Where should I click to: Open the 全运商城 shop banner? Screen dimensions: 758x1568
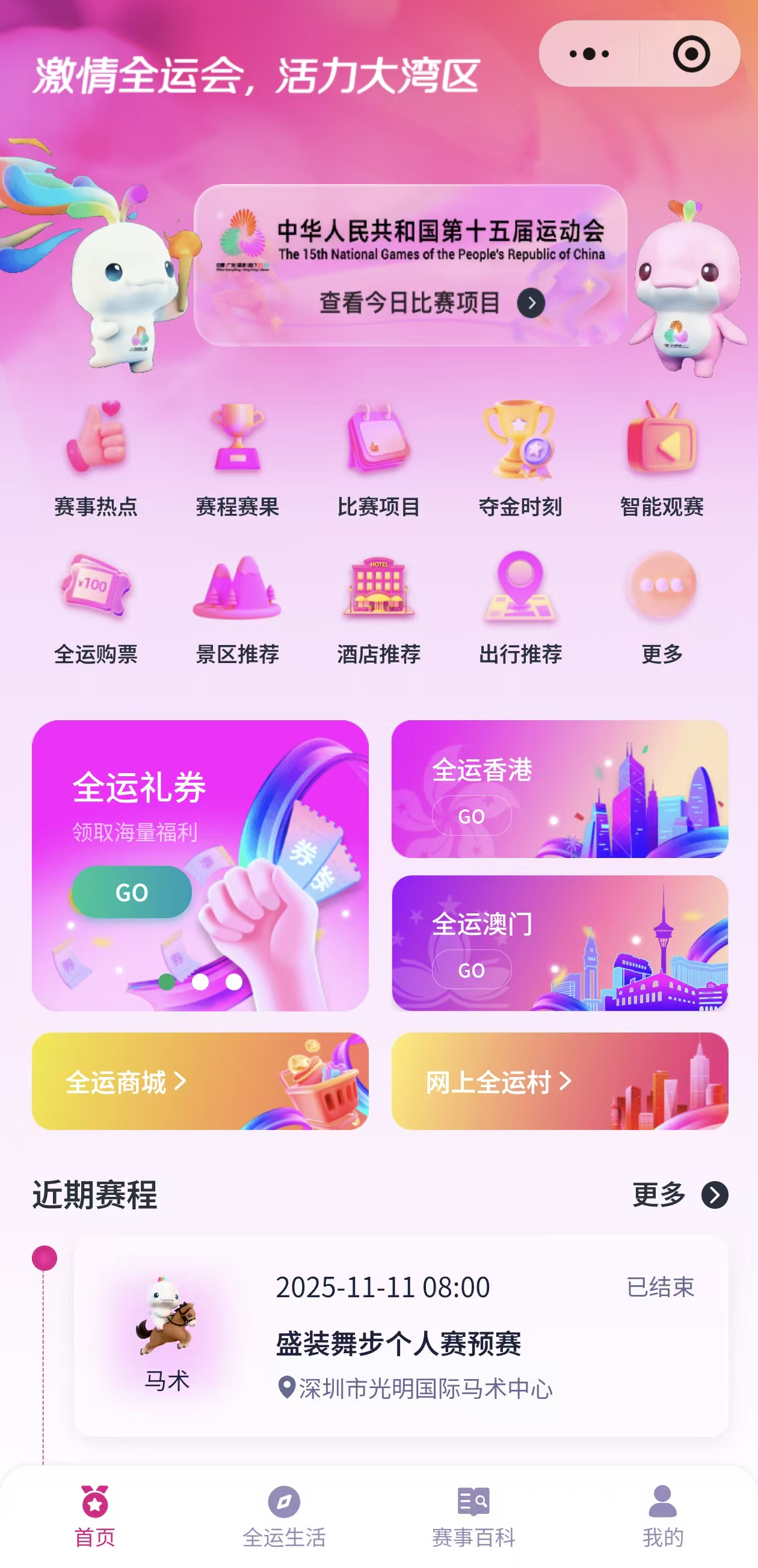point(200,1081)
